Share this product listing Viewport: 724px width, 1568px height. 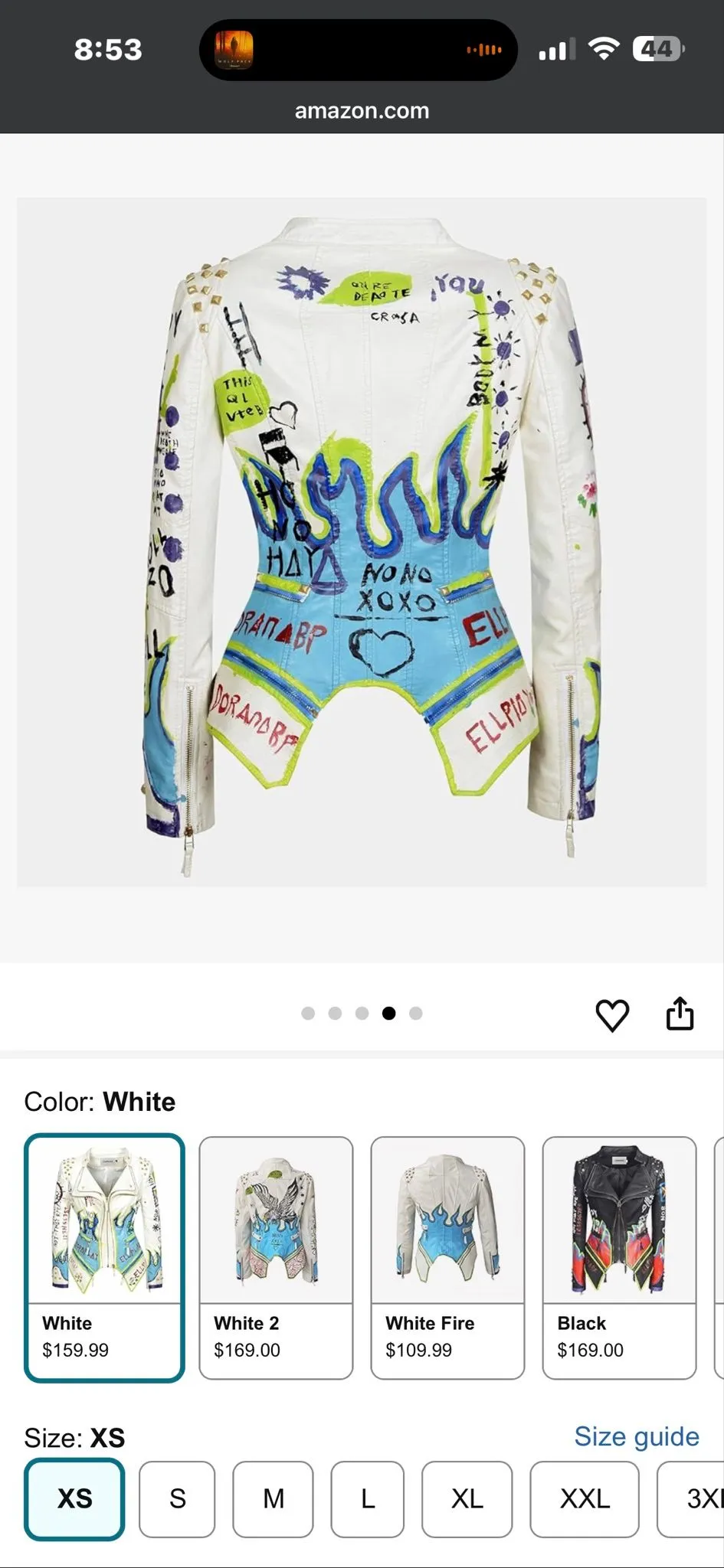click(x=680, y=1014)
